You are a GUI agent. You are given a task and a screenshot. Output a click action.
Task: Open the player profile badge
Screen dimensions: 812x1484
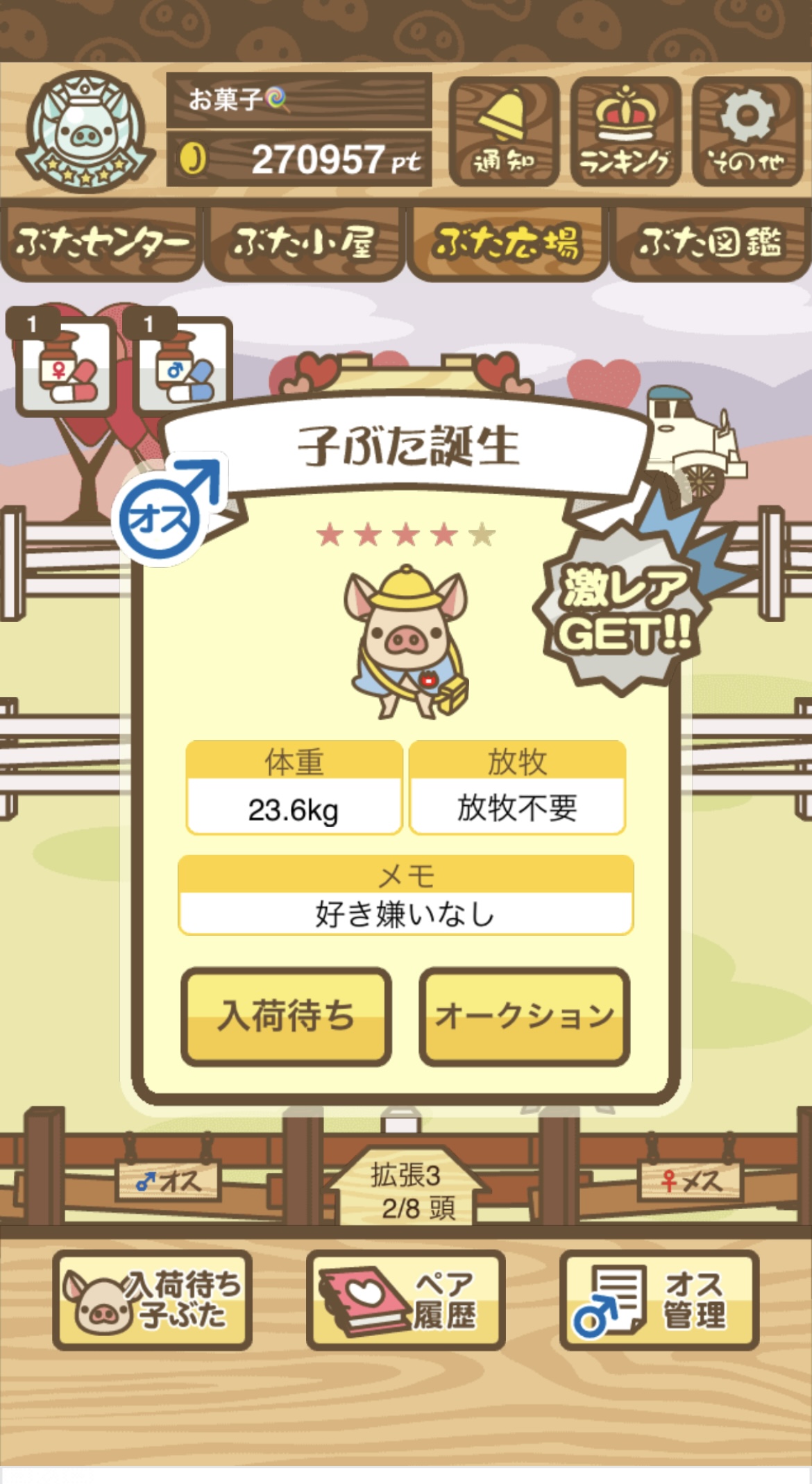click(x=85, y=133)
